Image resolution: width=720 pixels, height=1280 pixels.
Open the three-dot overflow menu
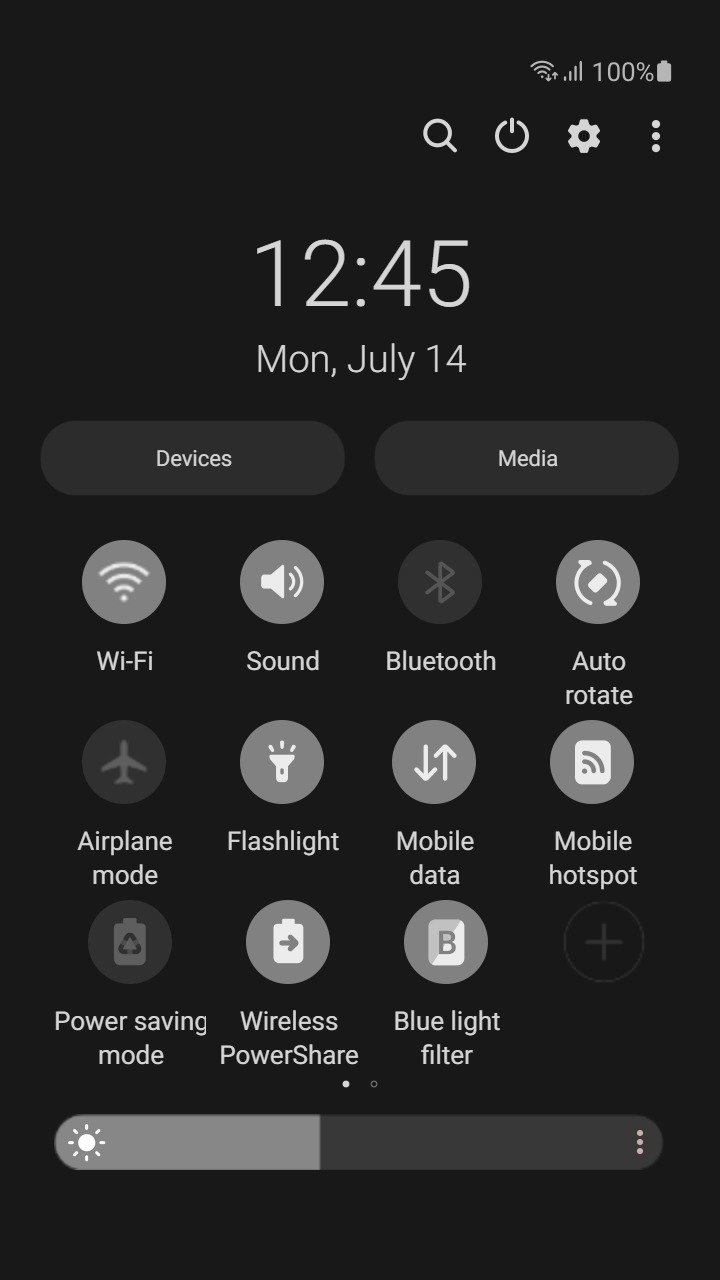[656, 136]
